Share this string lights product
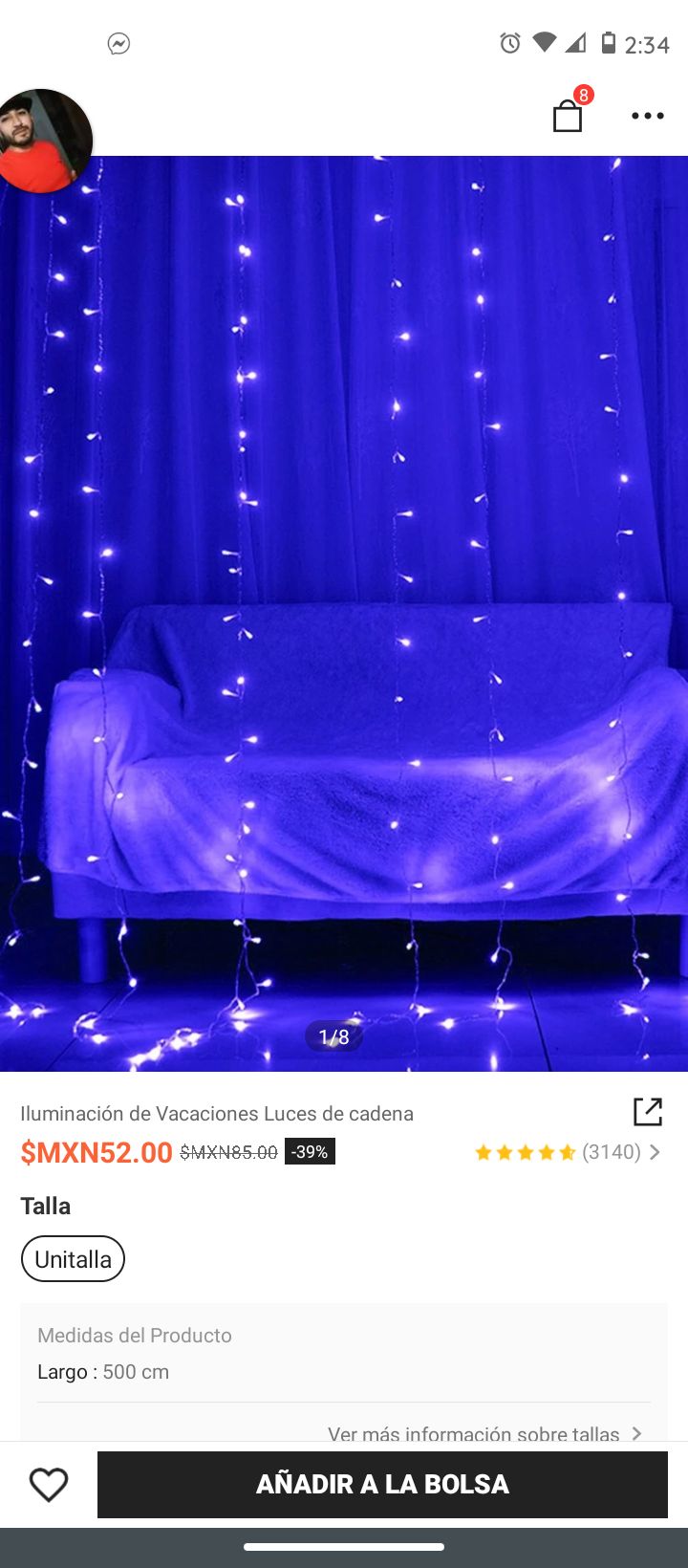The height and width of the screenshot is (1568, 688). [x=648, y=1112]
